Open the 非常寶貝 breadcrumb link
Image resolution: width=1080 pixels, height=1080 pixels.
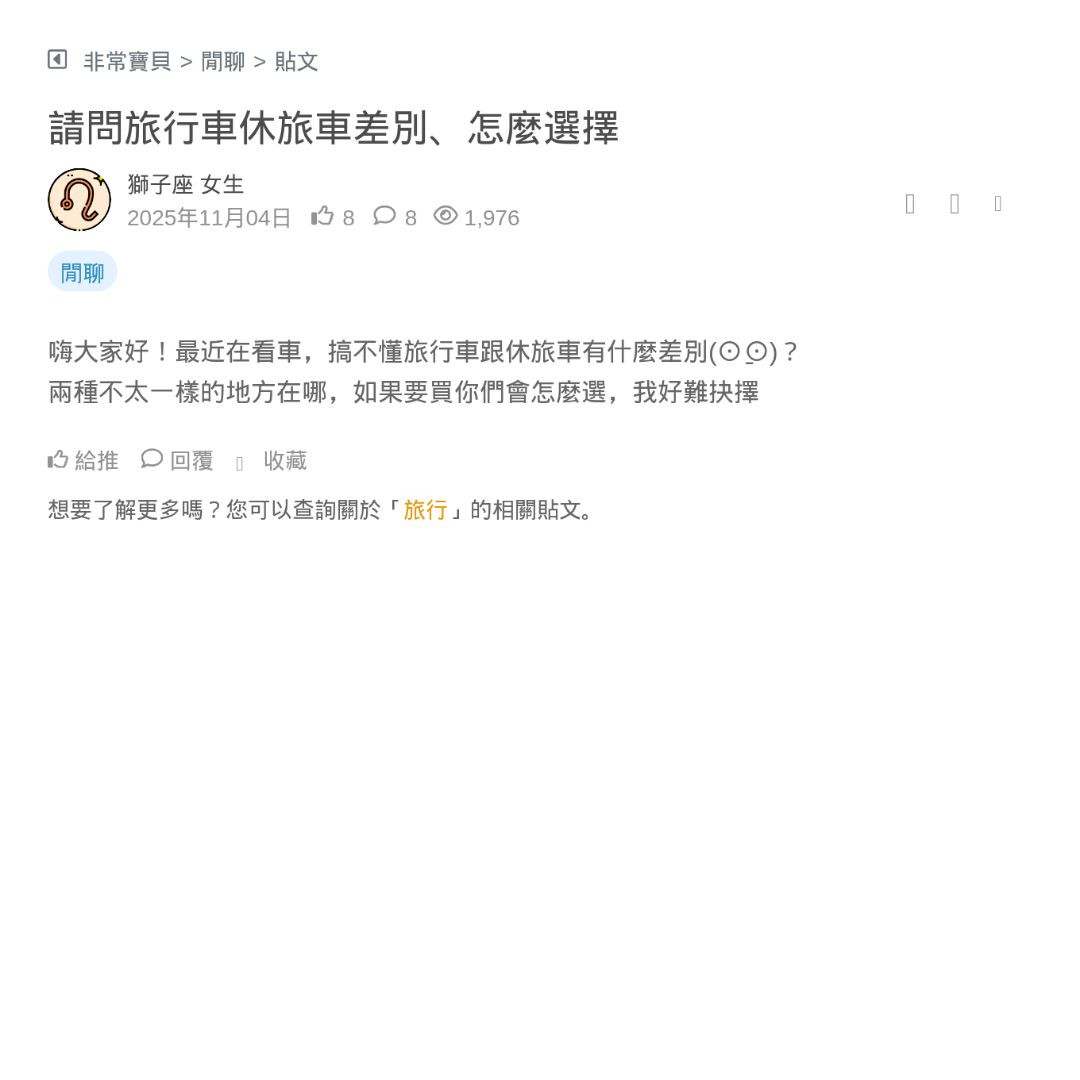click(127, 62)
